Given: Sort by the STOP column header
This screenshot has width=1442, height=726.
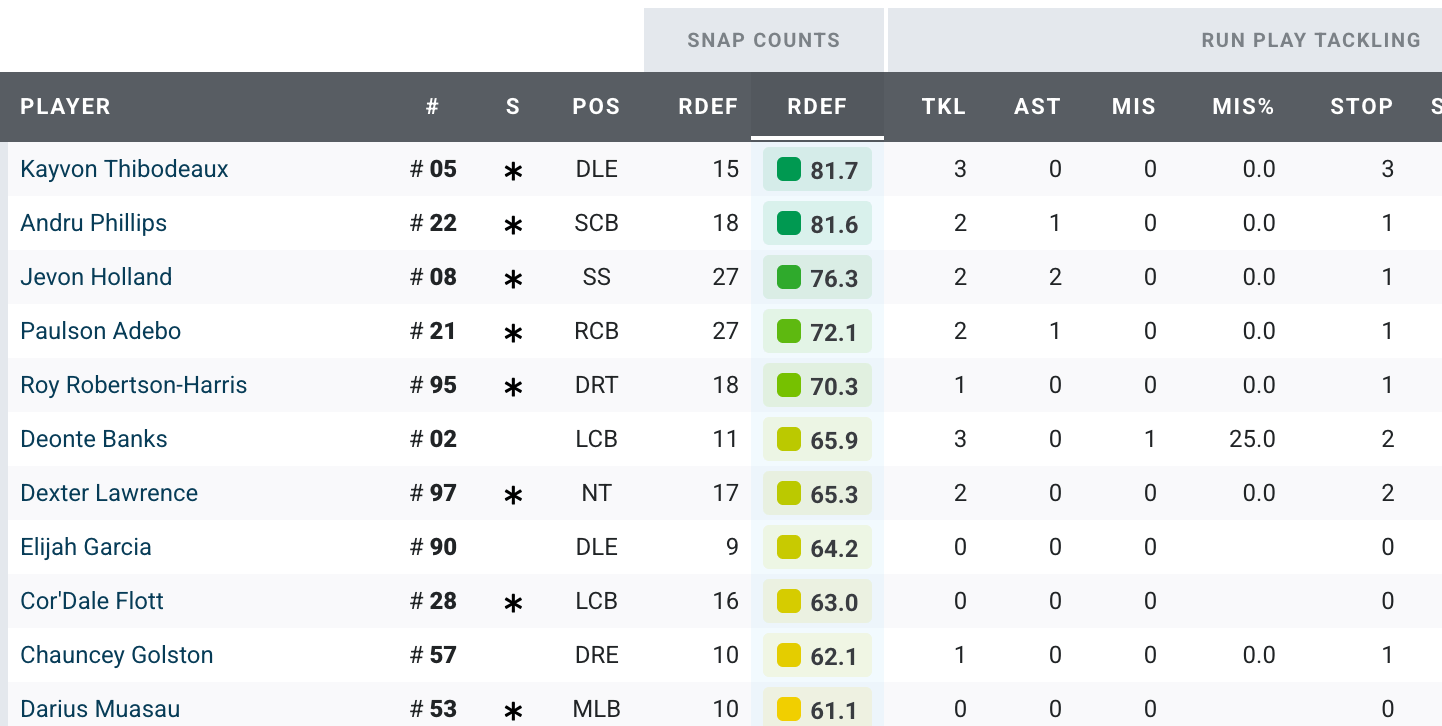Looking at the screenshot, I should pos(1361,107).
